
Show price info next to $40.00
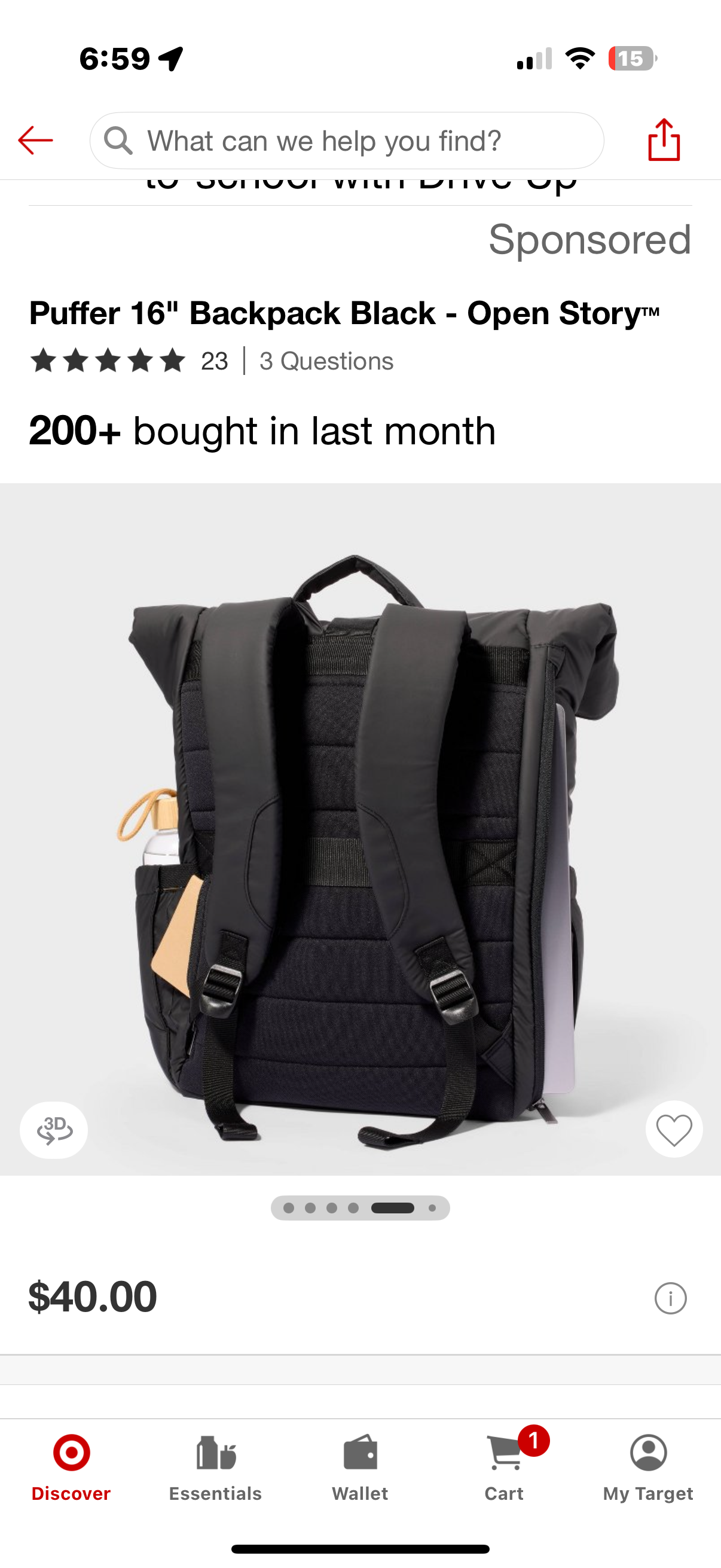(x=670, y=1298)
